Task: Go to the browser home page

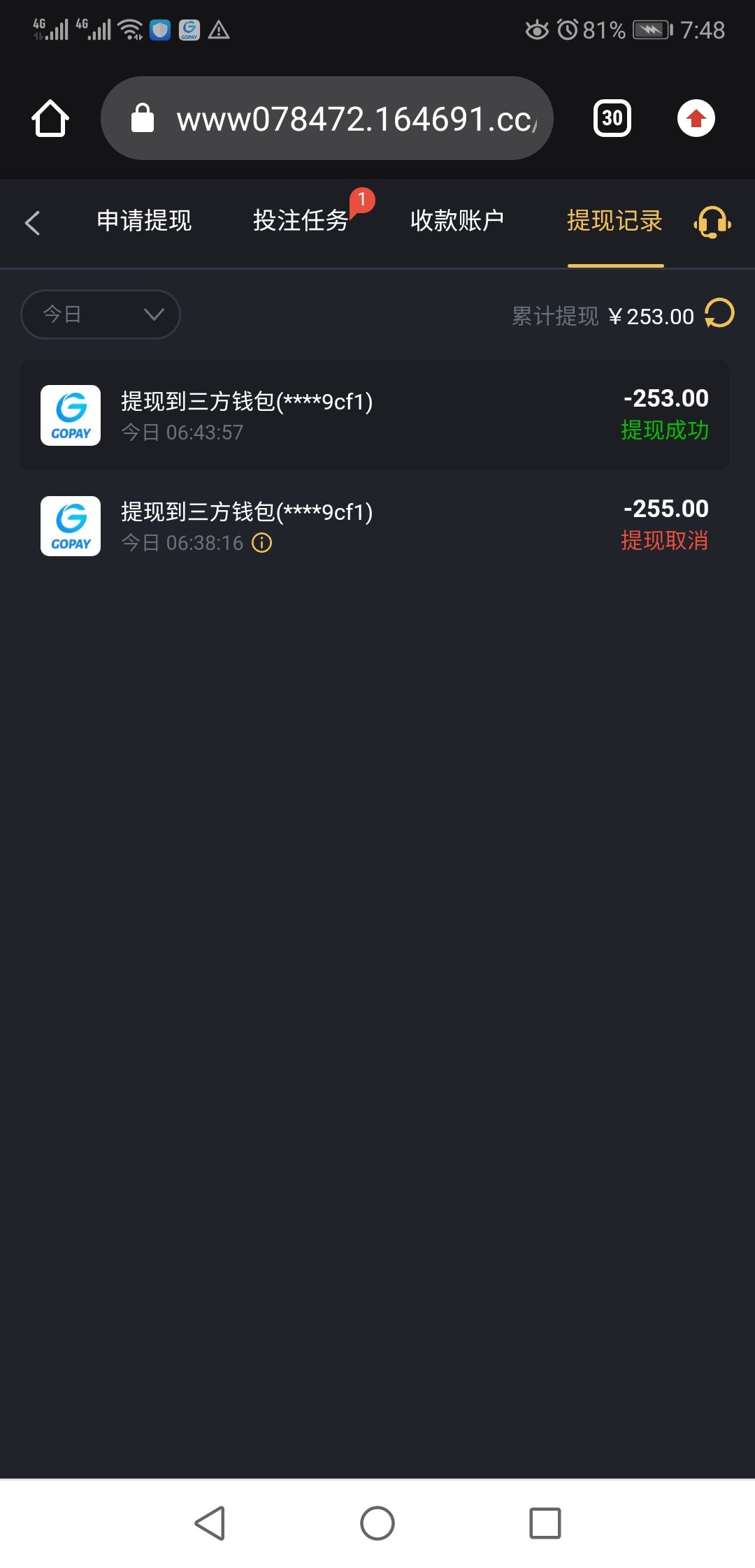Action: [50, 118]
